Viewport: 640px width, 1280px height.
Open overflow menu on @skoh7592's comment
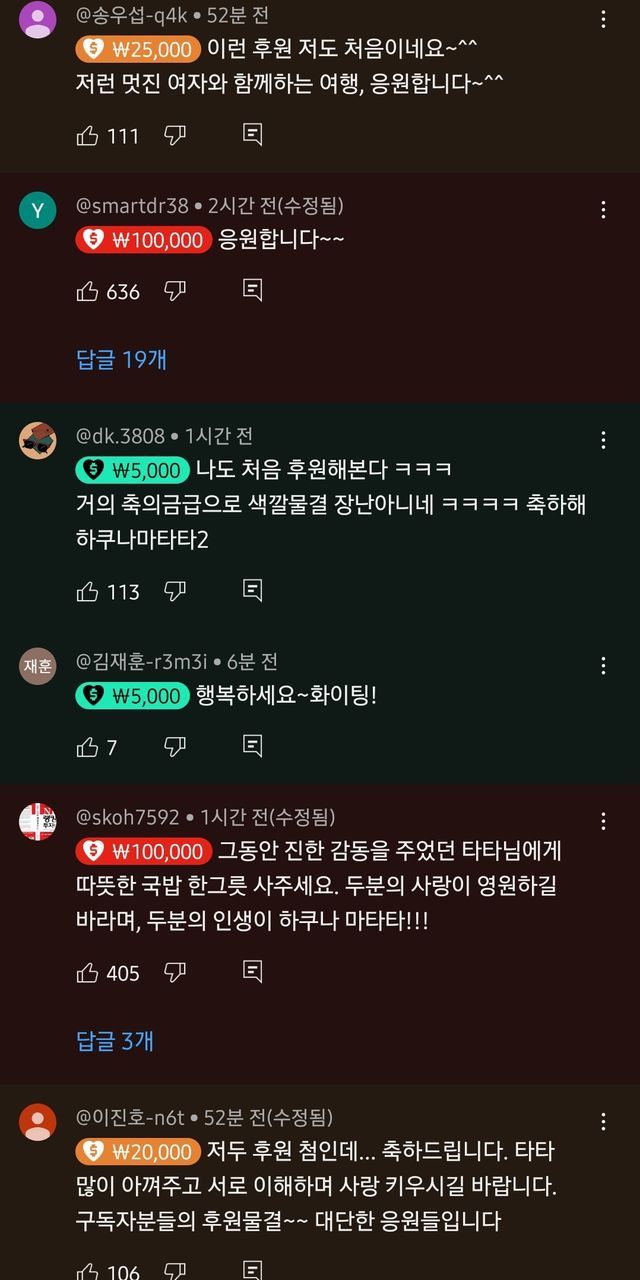603,822
